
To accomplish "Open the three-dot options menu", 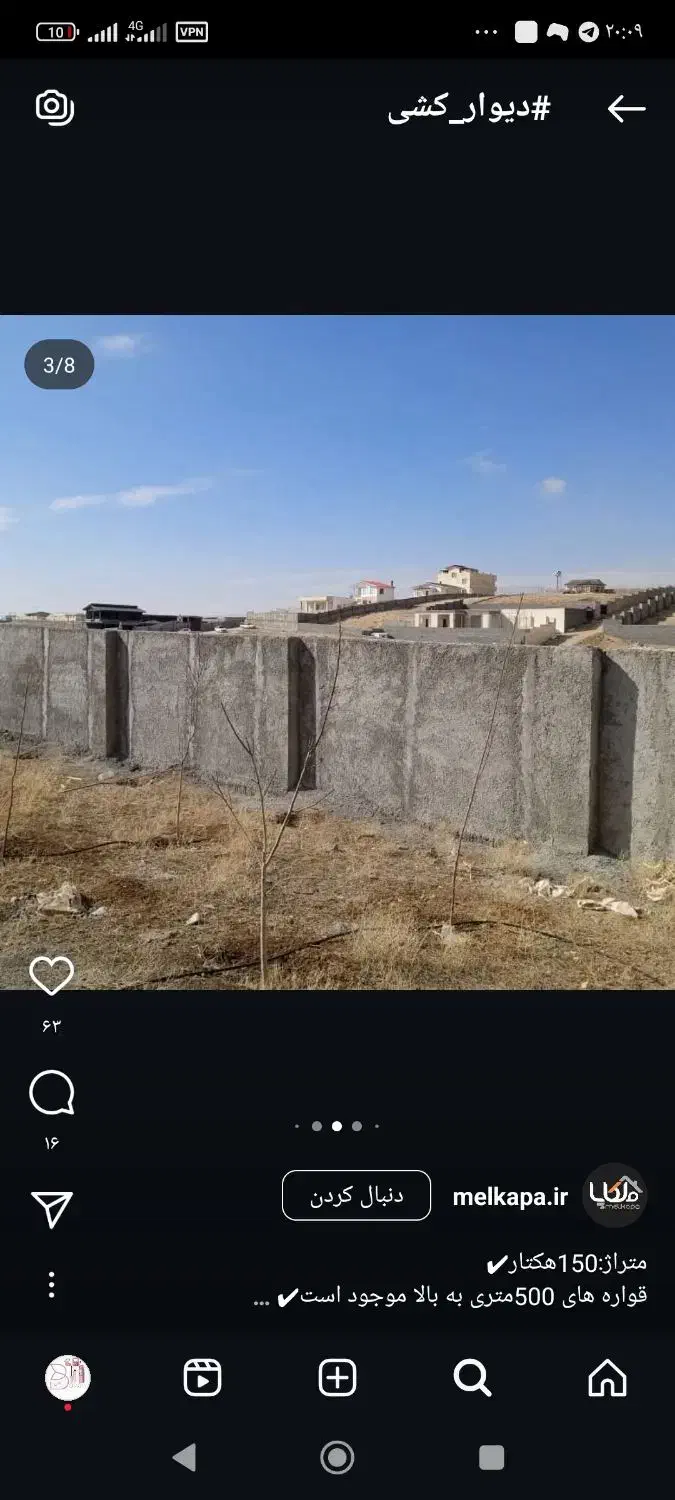I will [51, 1285].
